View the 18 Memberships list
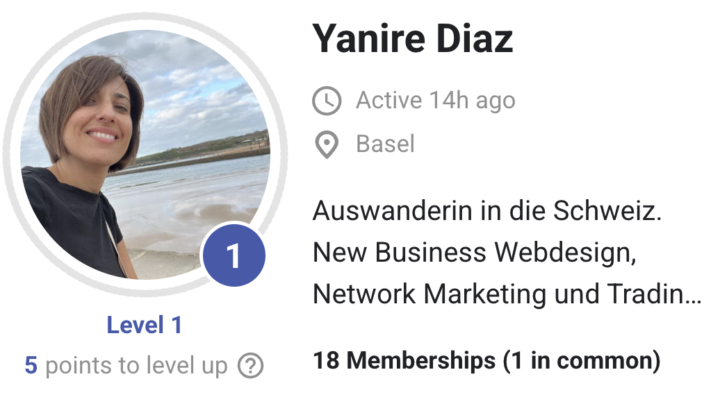The height and width of the screenshot is (404, 720). tap(486, 360)
